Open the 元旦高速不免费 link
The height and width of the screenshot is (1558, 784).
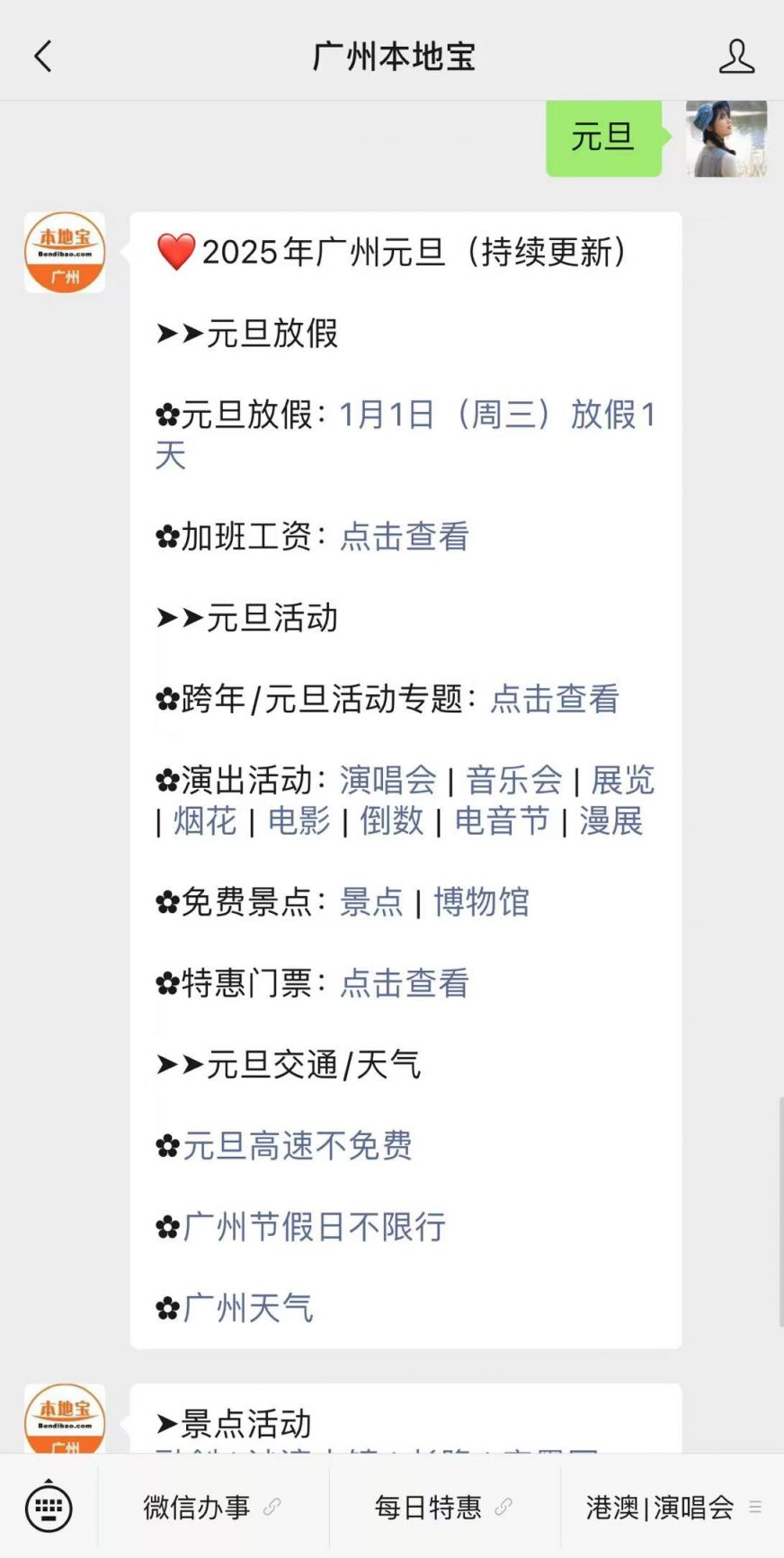coord(298,1145)
